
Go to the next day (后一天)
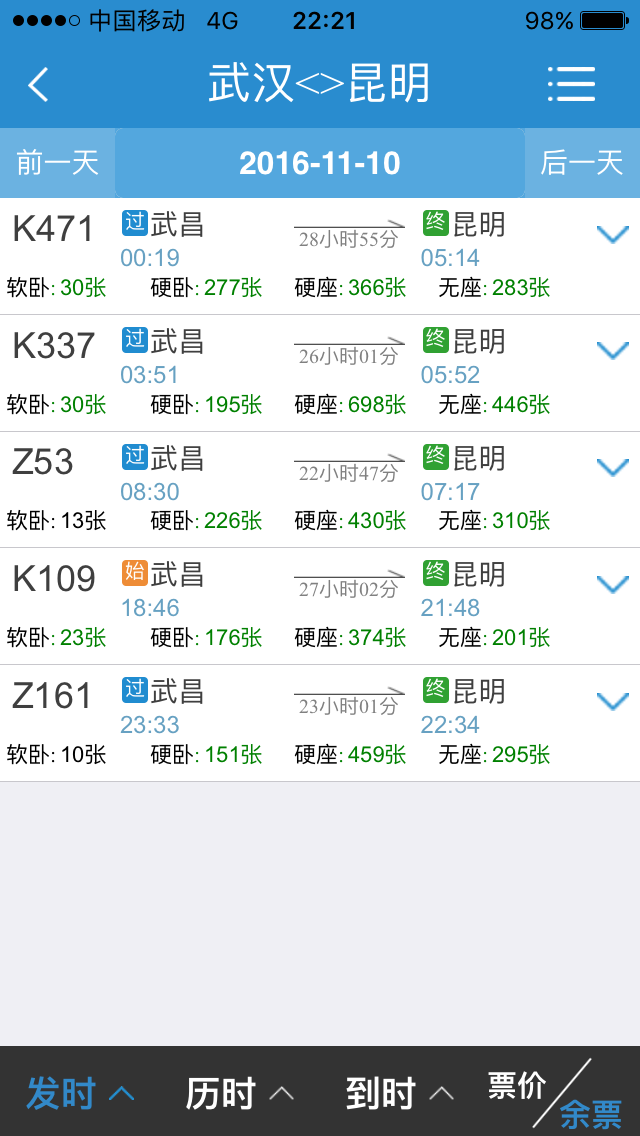[x=582, y=163]
